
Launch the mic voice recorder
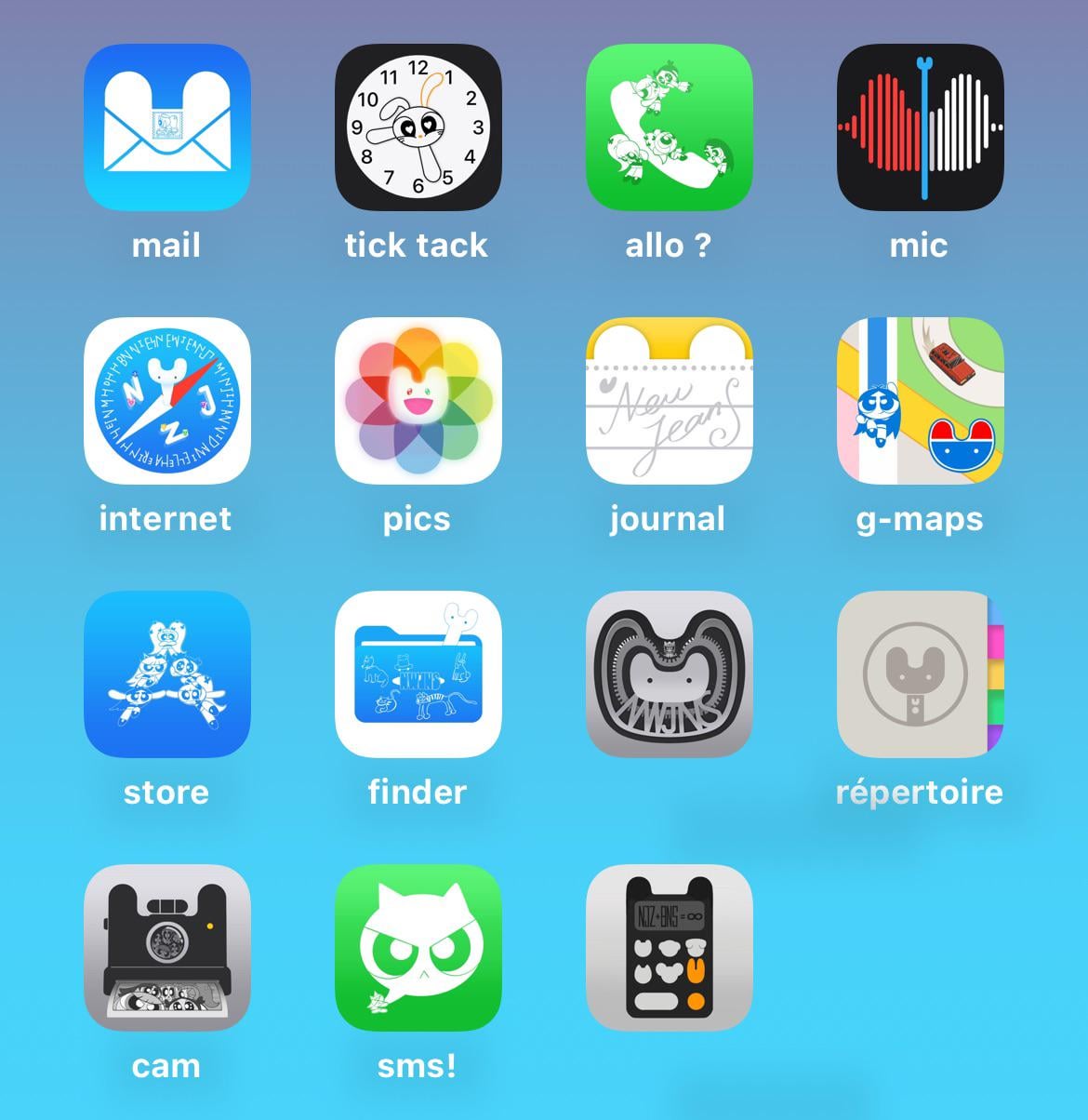[921, 127]
